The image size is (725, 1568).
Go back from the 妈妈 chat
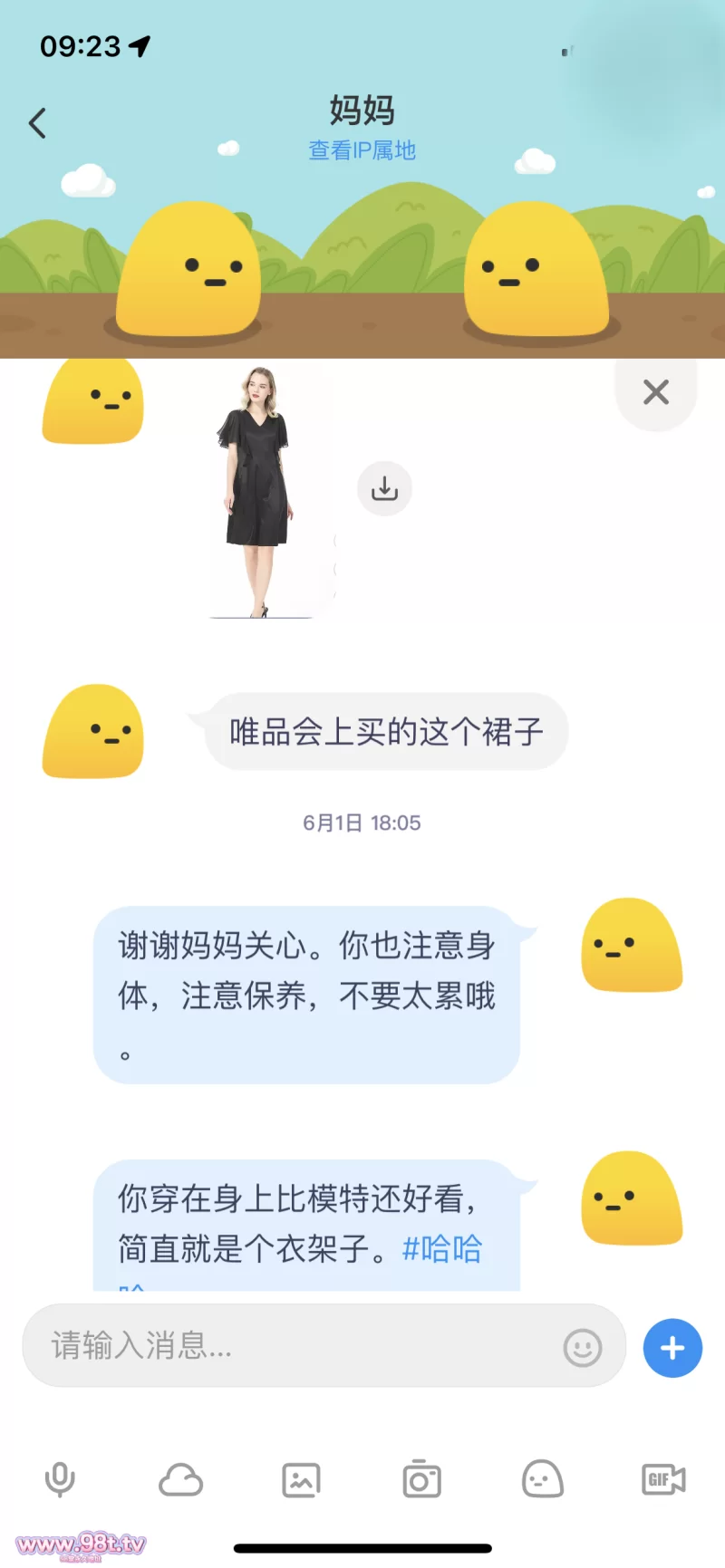coord(38,123)
